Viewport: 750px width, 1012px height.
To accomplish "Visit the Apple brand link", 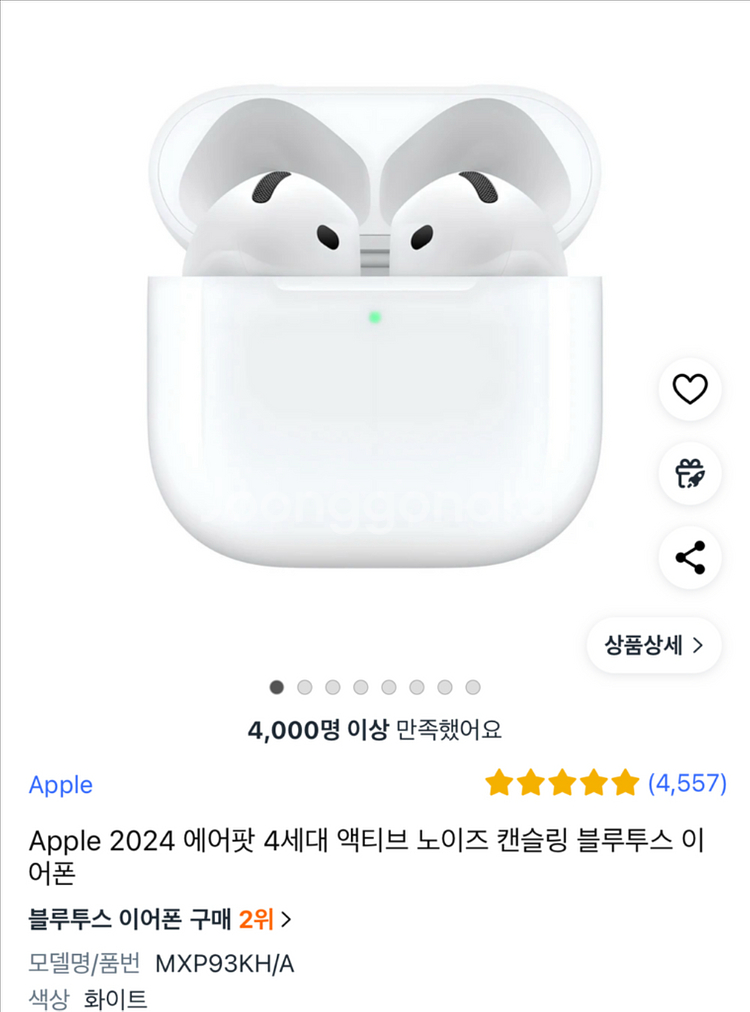I will pos(61,785).
